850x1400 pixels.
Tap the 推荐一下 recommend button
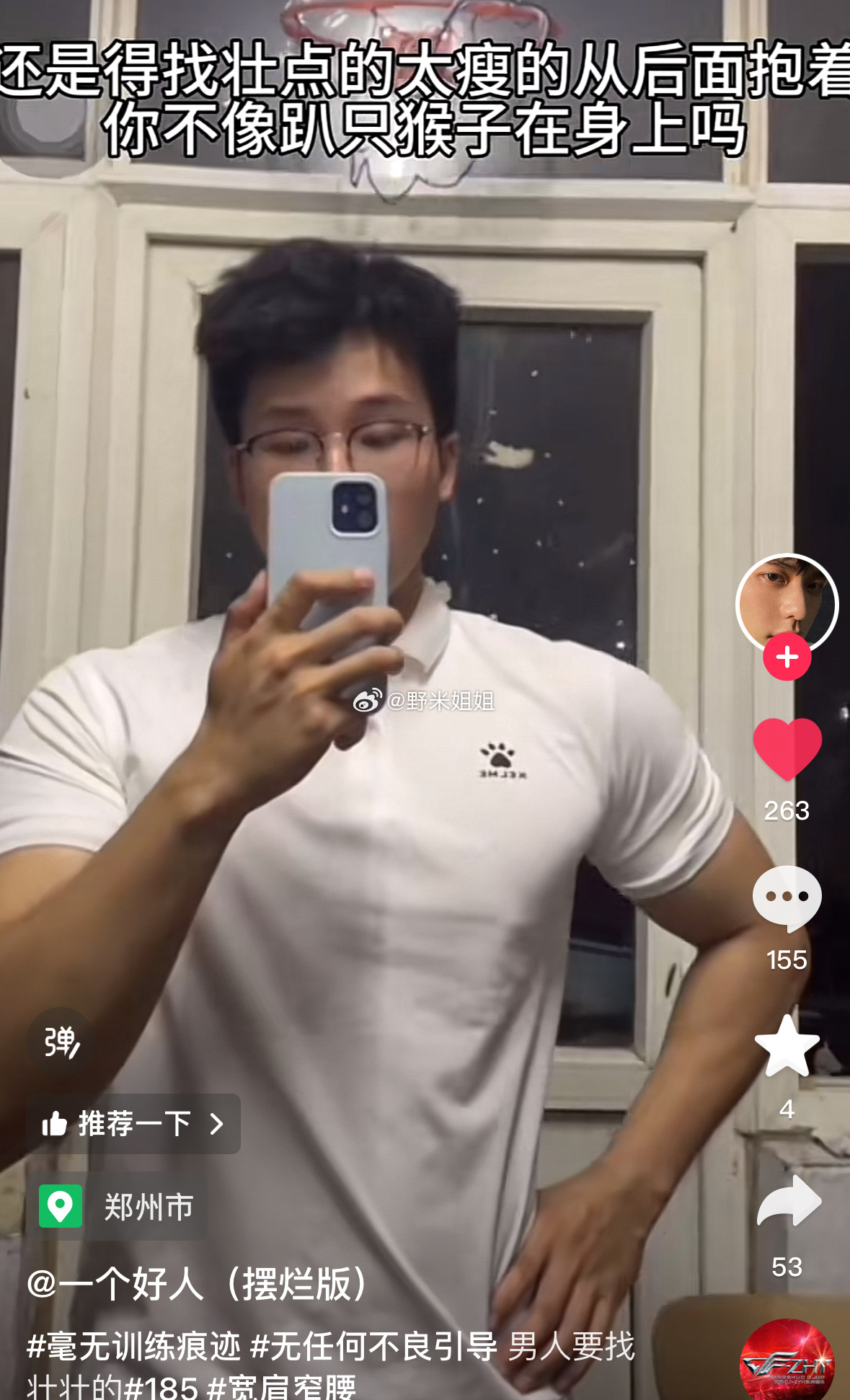click(x=133, y=1123)
